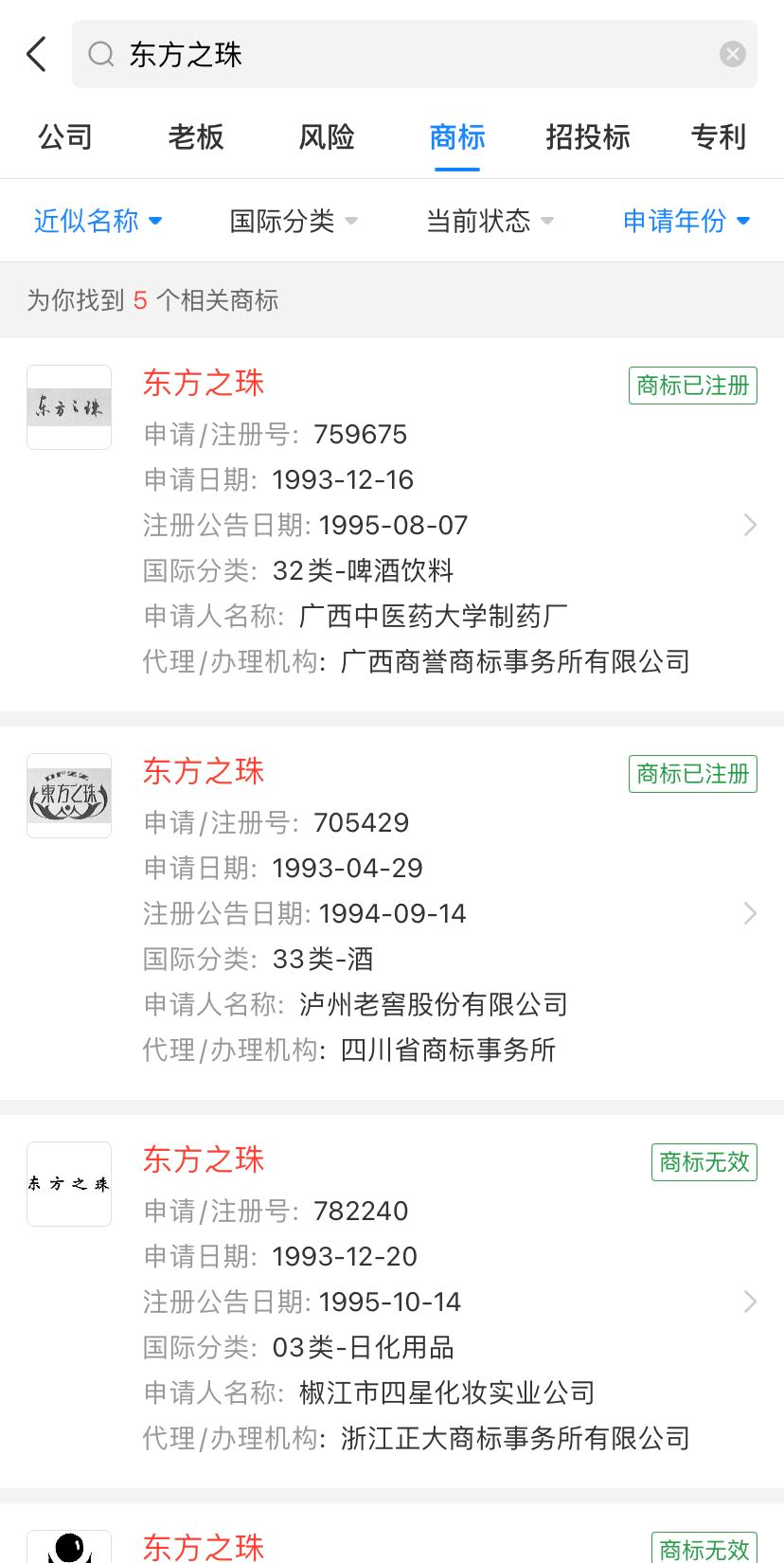Open trademark 705429 from 泸州老窖股份有限公司
Viewport: 784px width, 1563px height.
coord(417,913)
